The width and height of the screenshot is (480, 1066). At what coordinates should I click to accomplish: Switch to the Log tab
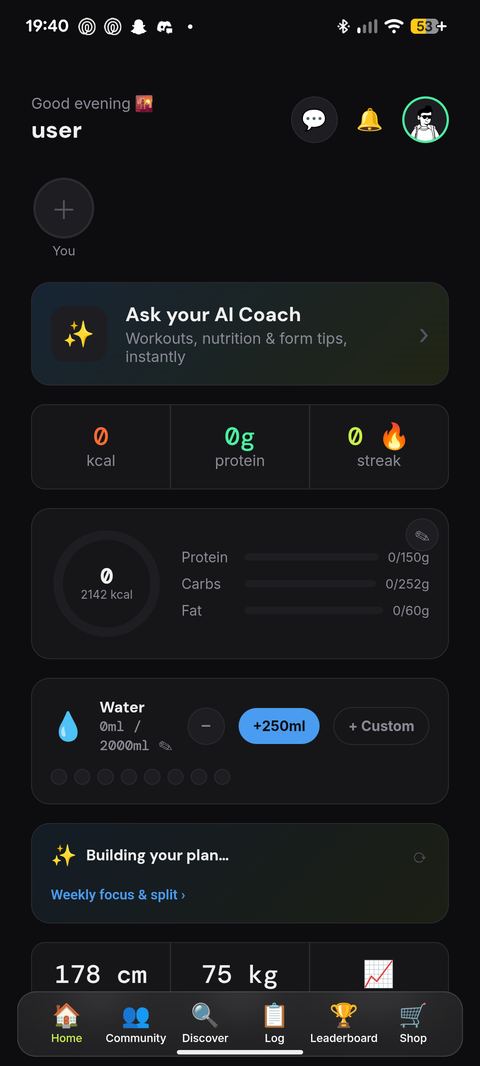pyautogui.click(x=275, y=1023)
